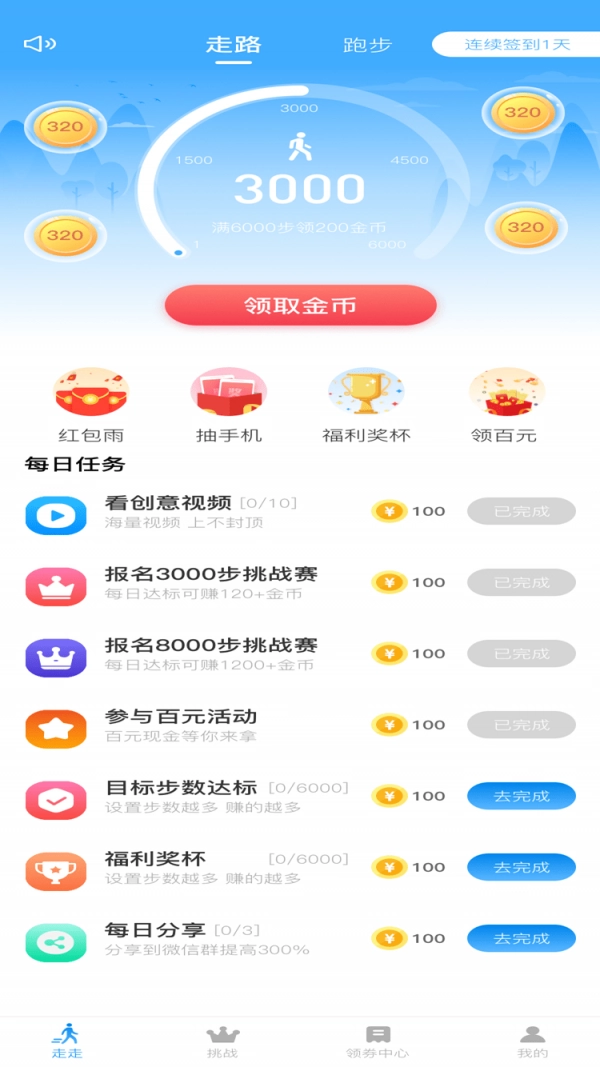The height and width of the screenshot is (1067, 600).
Task: Tap 去完成 for 每日分享
Action: click(x=521, y=938)
